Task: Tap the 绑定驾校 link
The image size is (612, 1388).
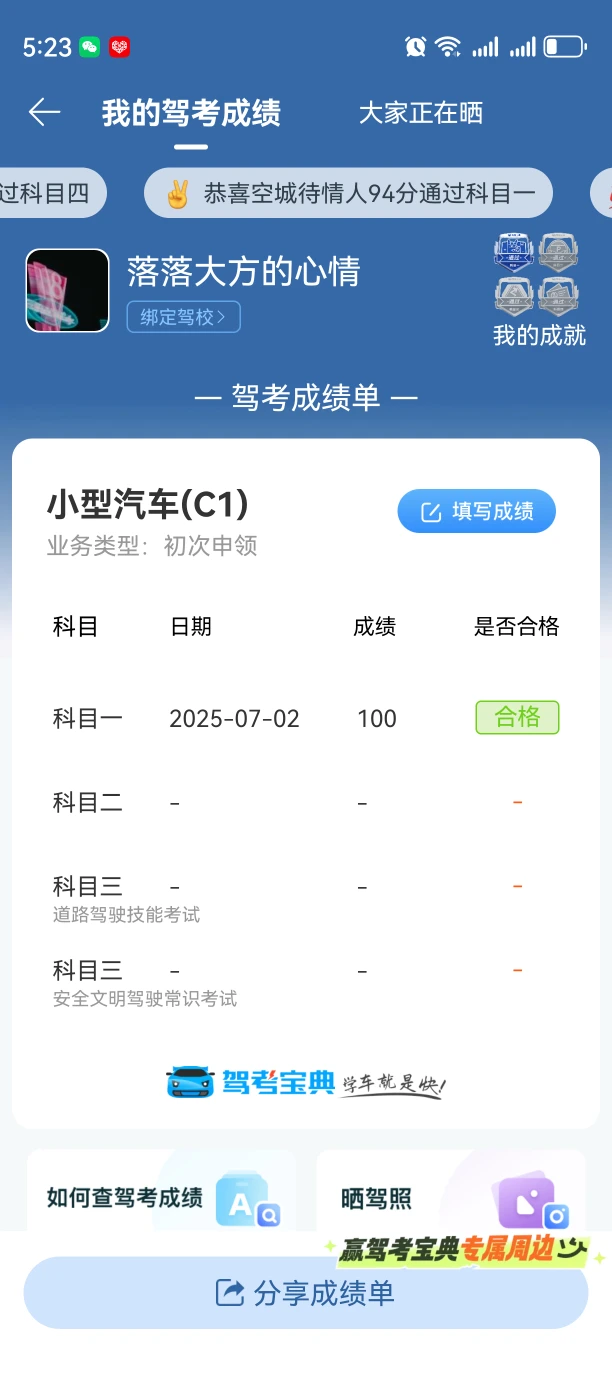Action: 184,317
